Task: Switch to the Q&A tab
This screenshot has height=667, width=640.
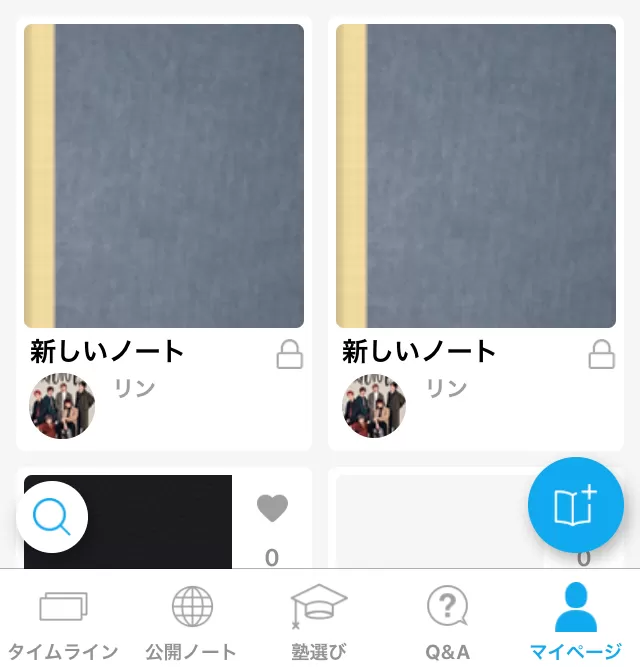Action: pos(447,622)
